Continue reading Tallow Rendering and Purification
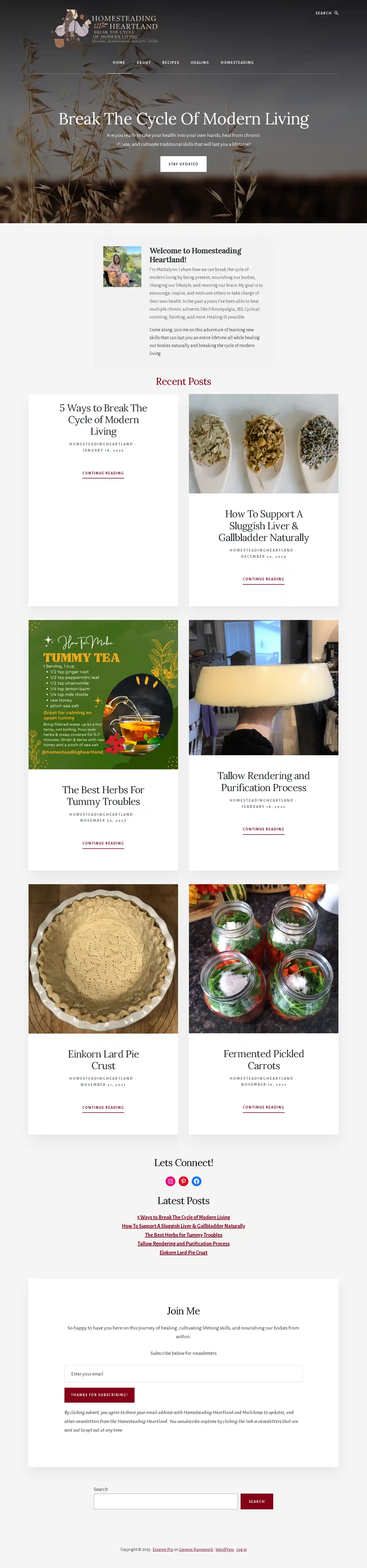This screenshot has height=1568, width=367. click(x=263, y=829)
